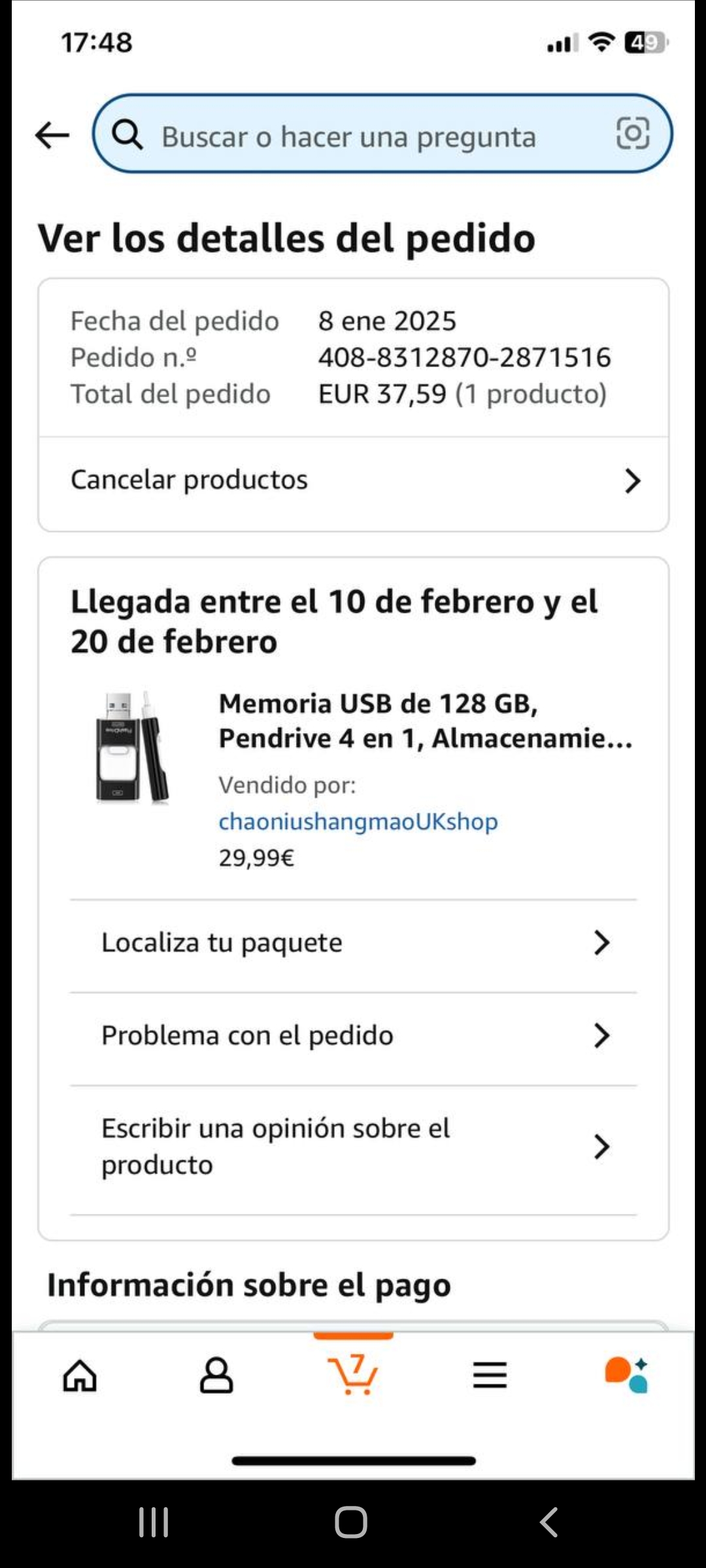Switch to the account profile tab

tap(216, 1375)
